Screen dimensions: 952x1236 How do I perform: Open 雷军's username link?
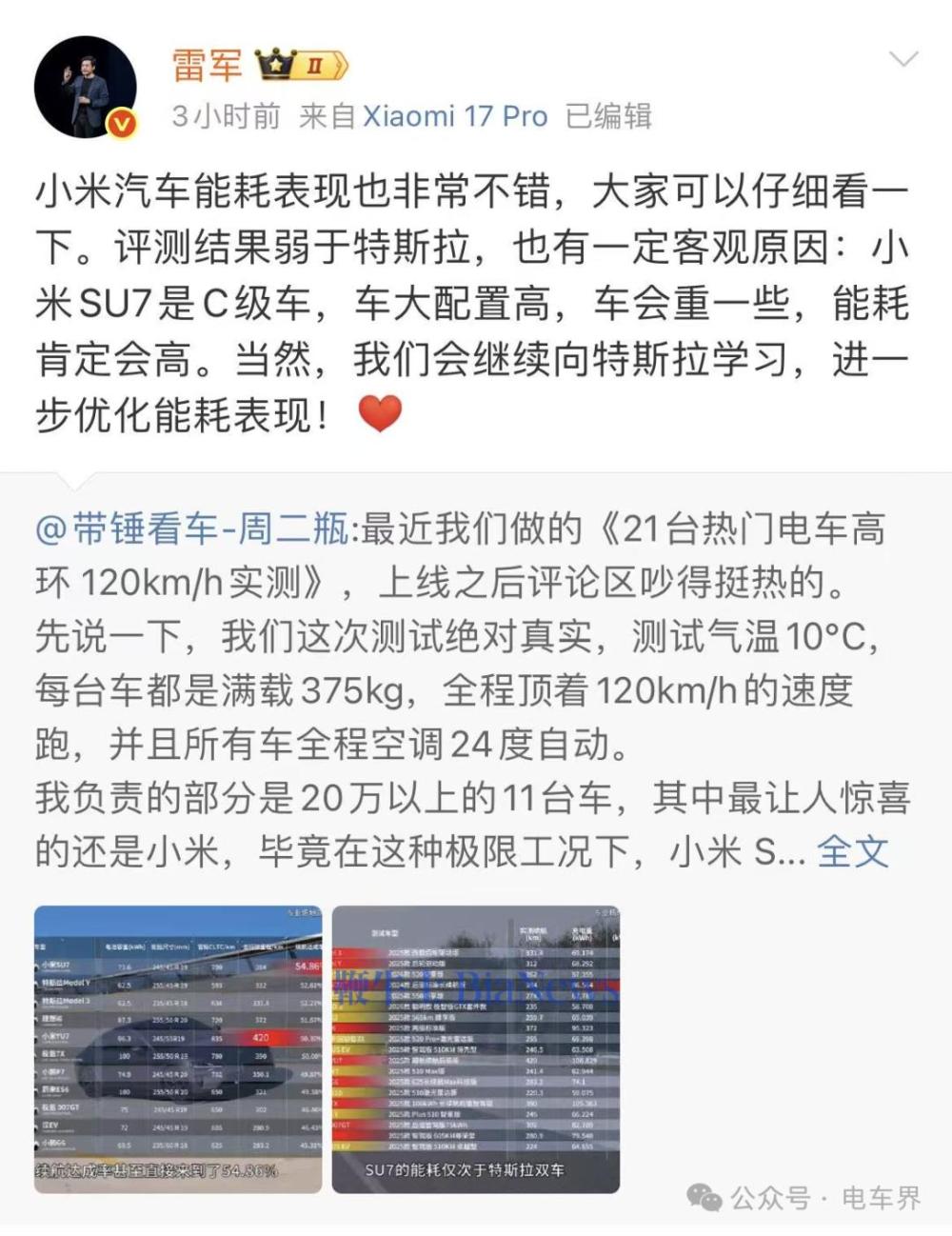(207, 66)
